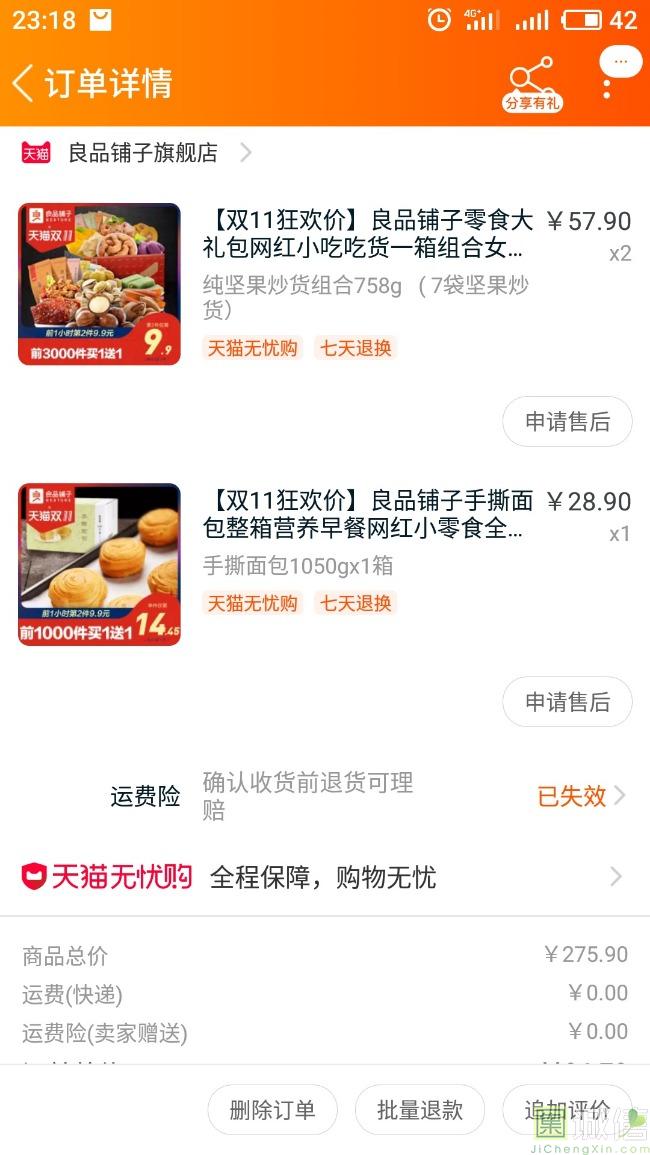Tap the 批量退款 button
This screenshot has width=650, height=1155.
pos(420,1109)
